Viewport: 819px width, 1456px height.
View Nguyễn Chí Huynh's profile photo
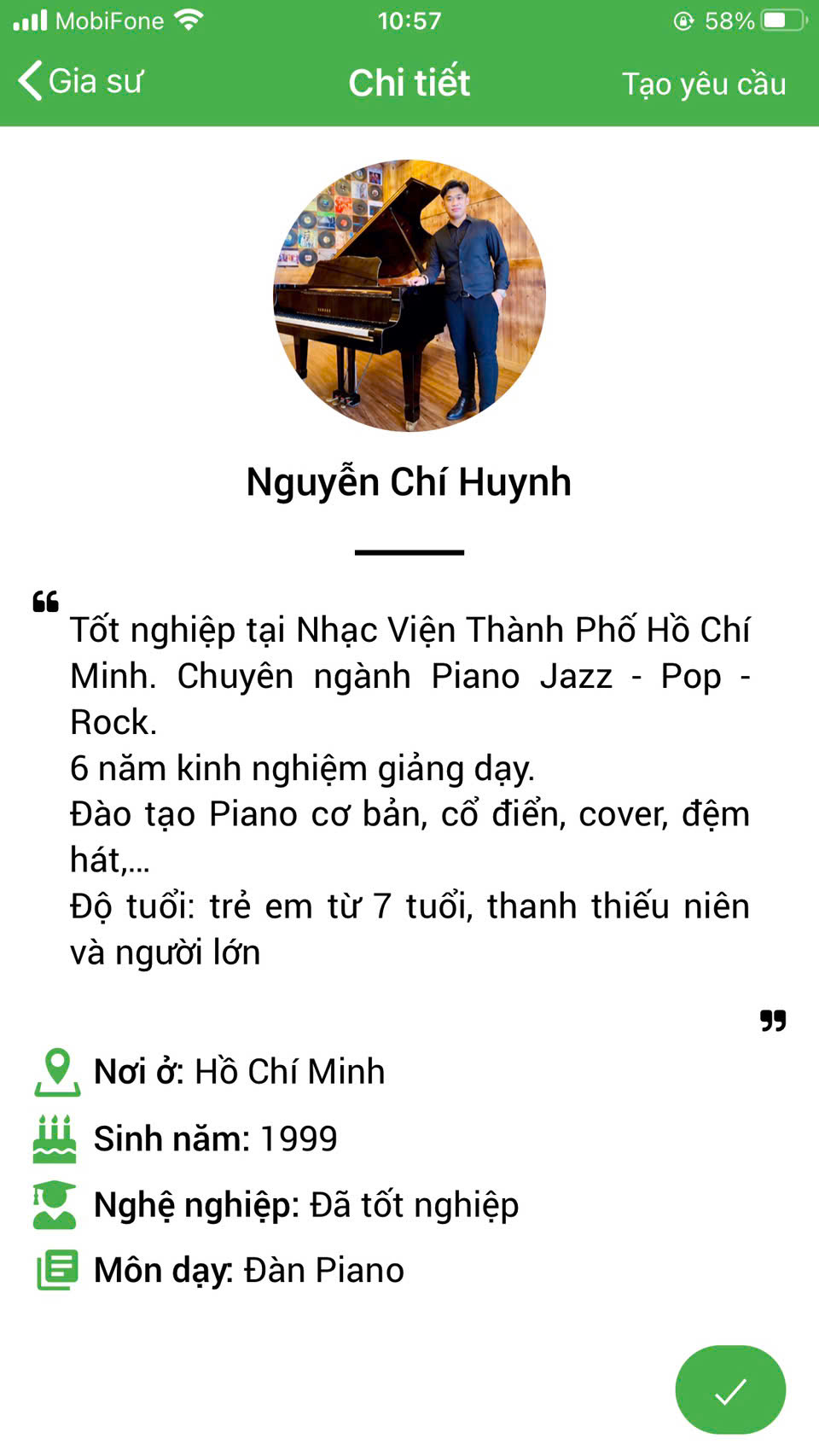pyautogui.click(x=409, y=295)
